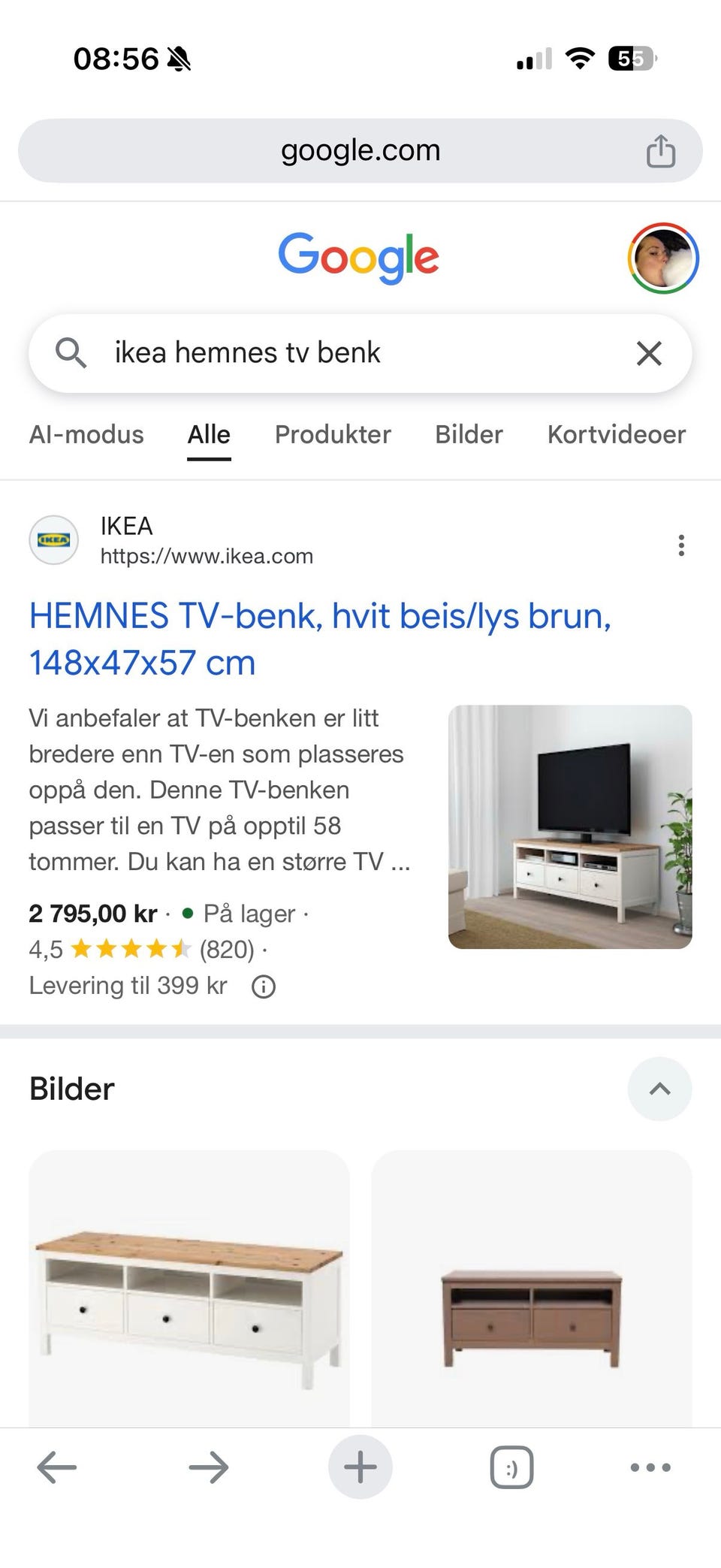Viewport: 721px width, 1568px height.
Task: Tap the https://www.ikea.com URL text
Action: 207,556
